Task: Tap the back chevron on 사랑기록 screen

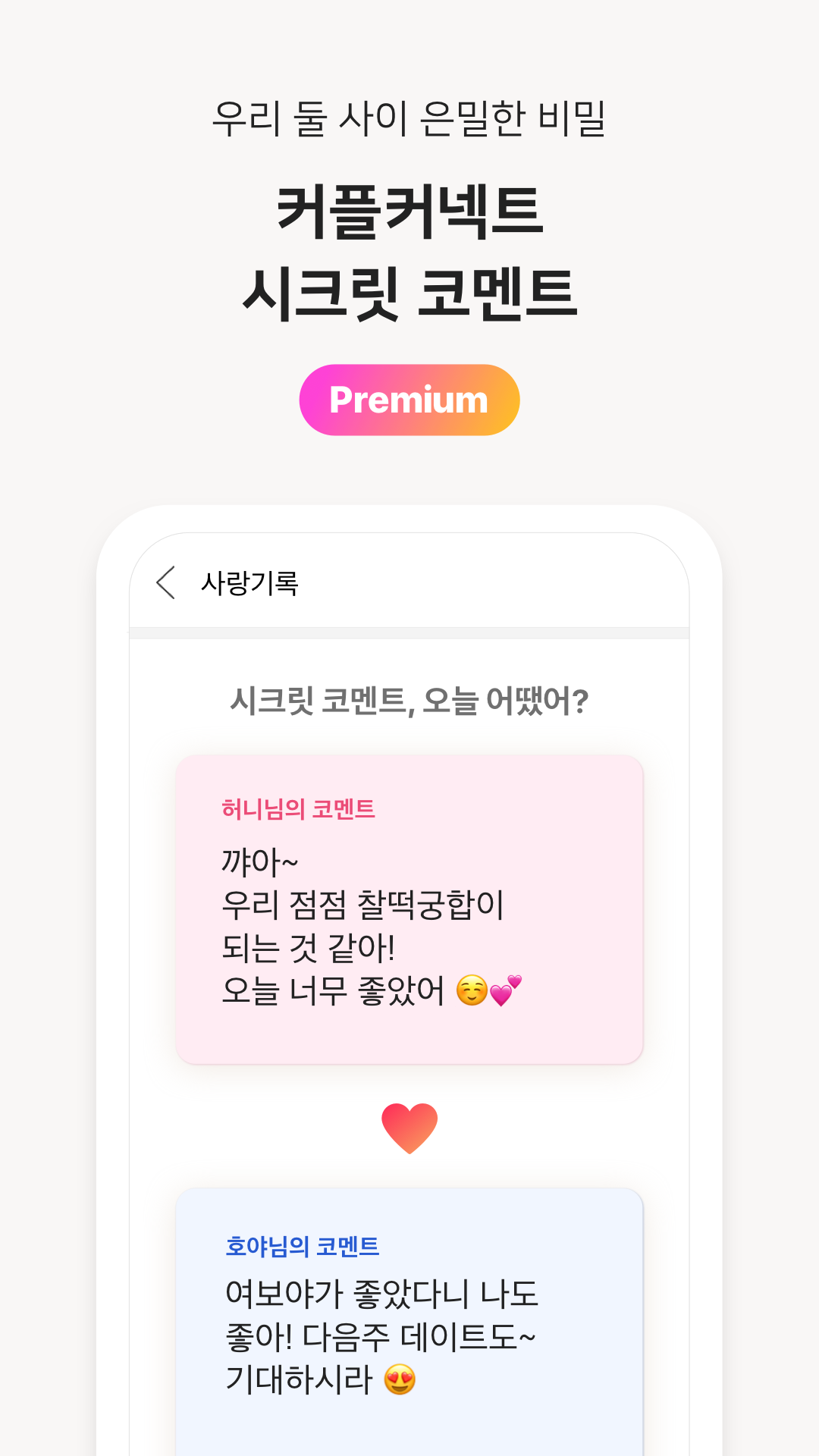Action: click(165, 584)
